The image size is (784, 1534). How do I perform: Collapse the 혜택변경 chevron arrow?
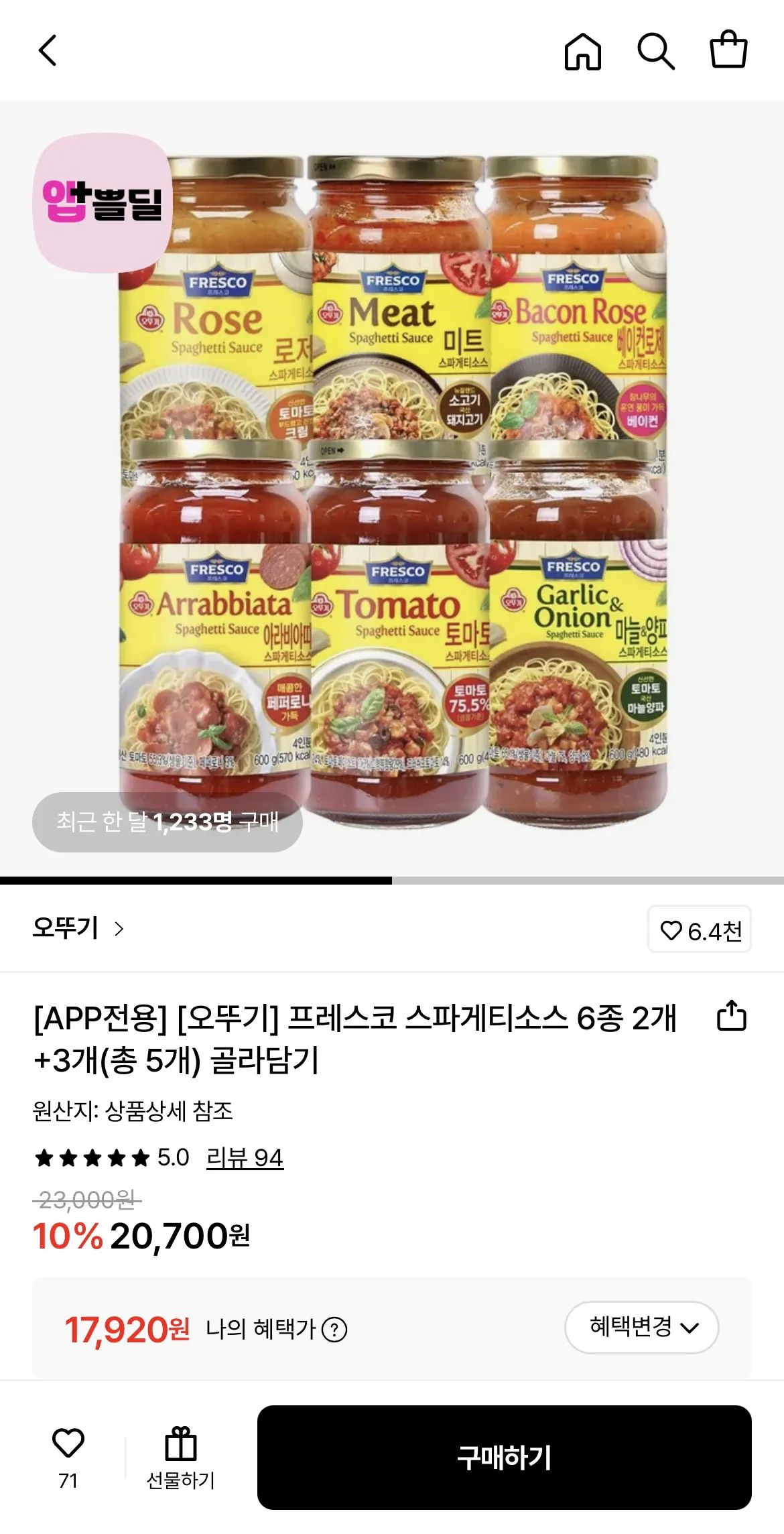pyautogui.click(x=690, y=1329)
